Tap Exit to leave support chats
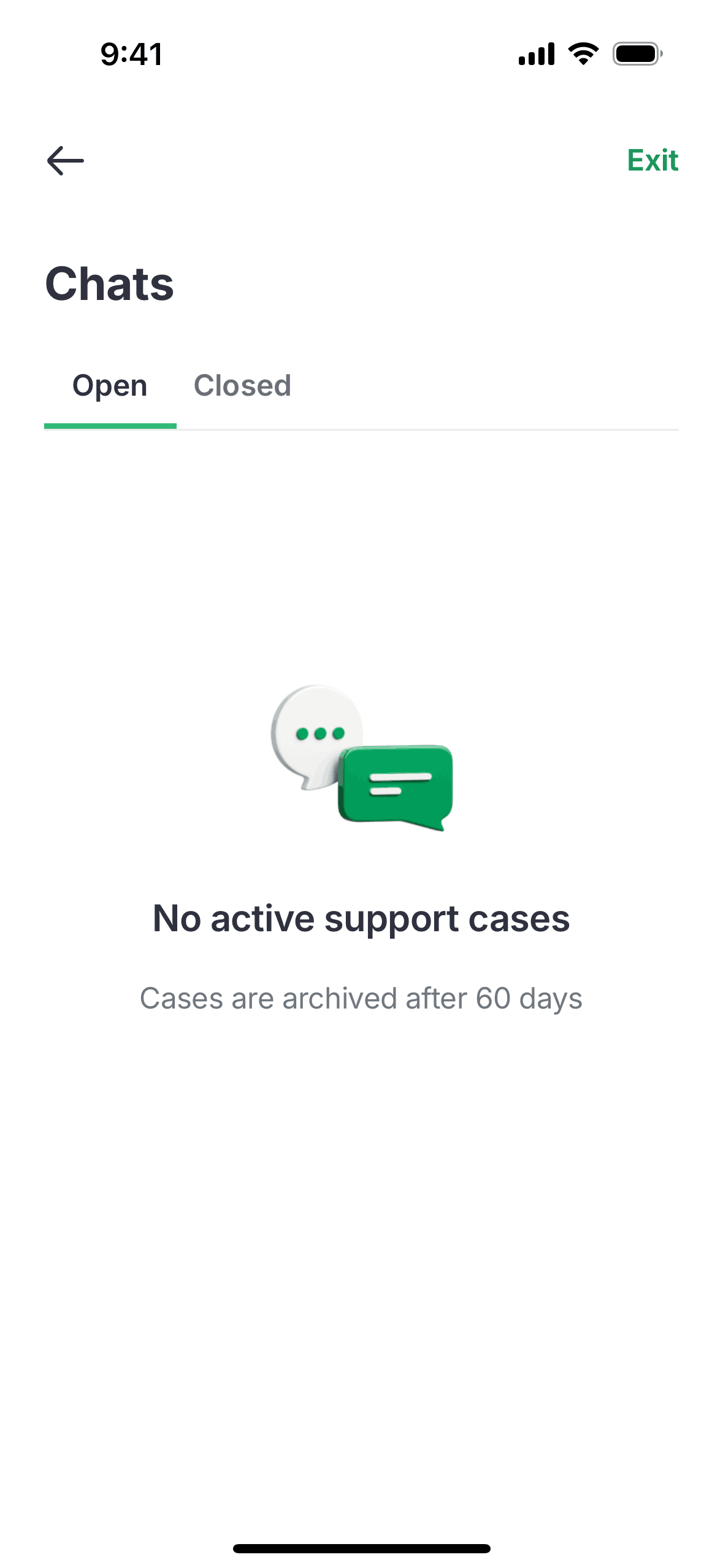Viewport: 723px width, 1568px height. coord(652,161)
